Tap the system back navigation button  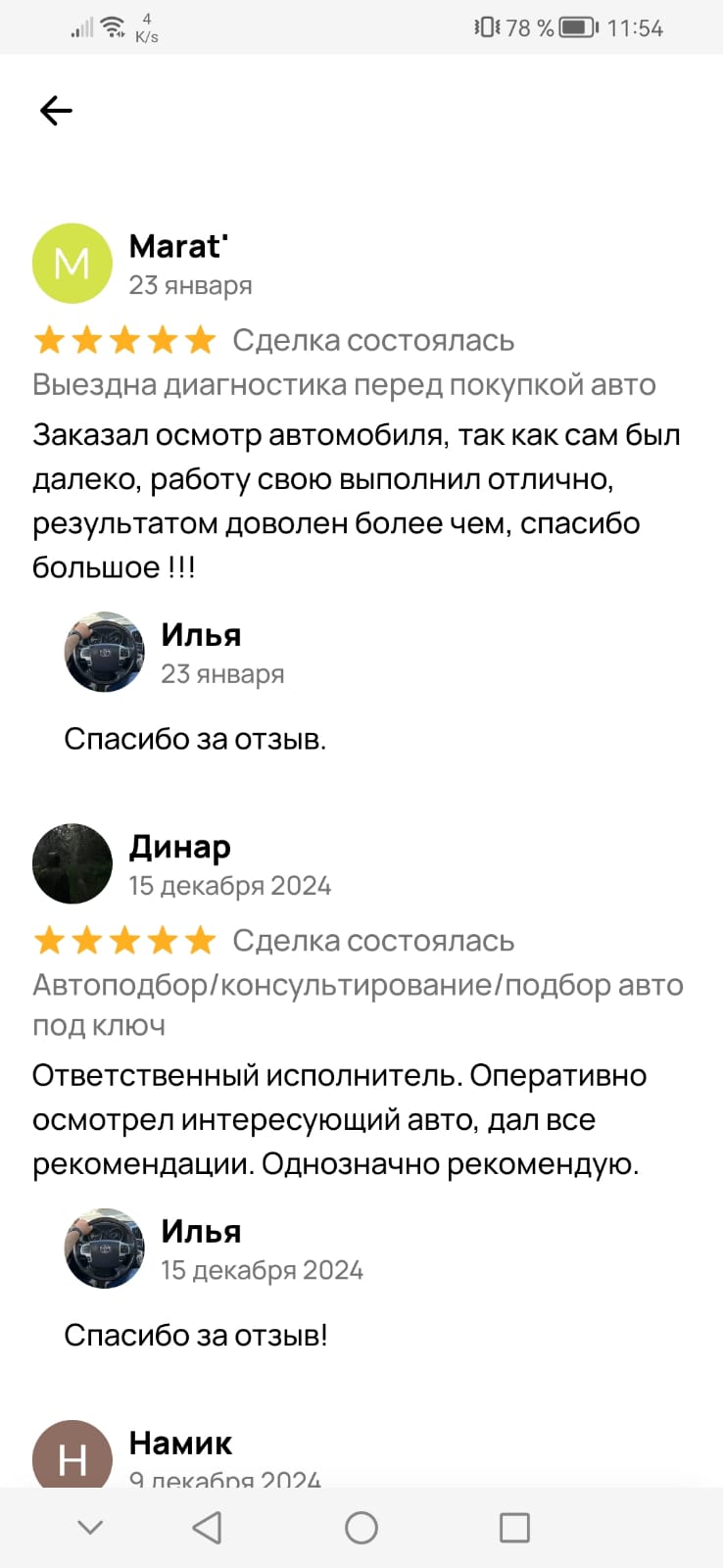pos(207,1527)
